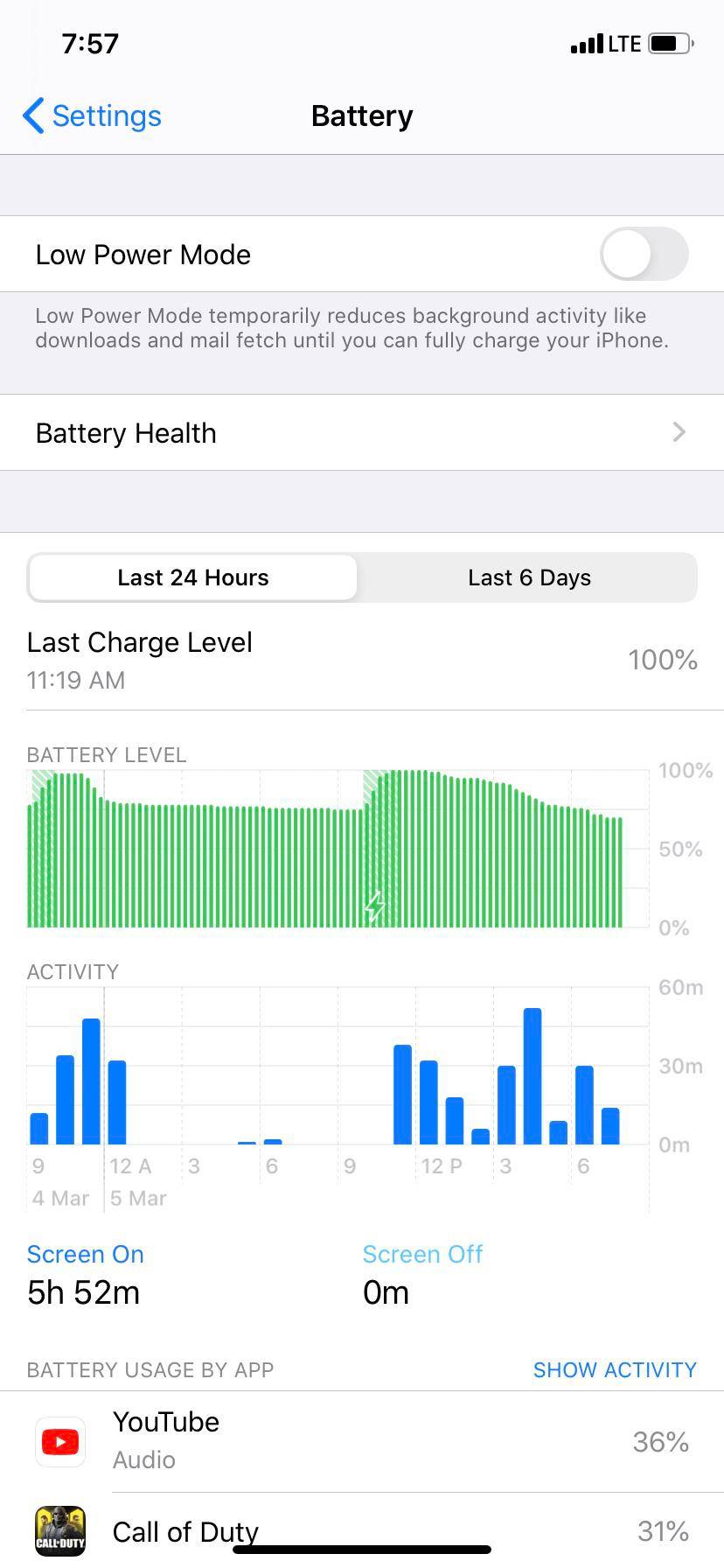The height and width of the screenshot is (1568, 724).
Task: Tap Screen On to highlight usage time
Action: click(85, 1254)
